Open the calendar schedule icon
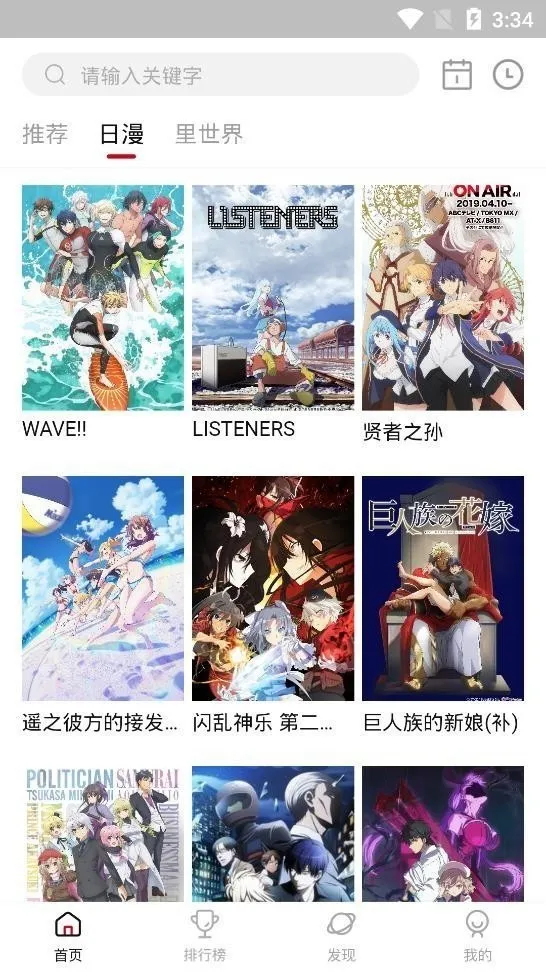The width and height of the screenshot is (546, 972). [x=457, y=75]
